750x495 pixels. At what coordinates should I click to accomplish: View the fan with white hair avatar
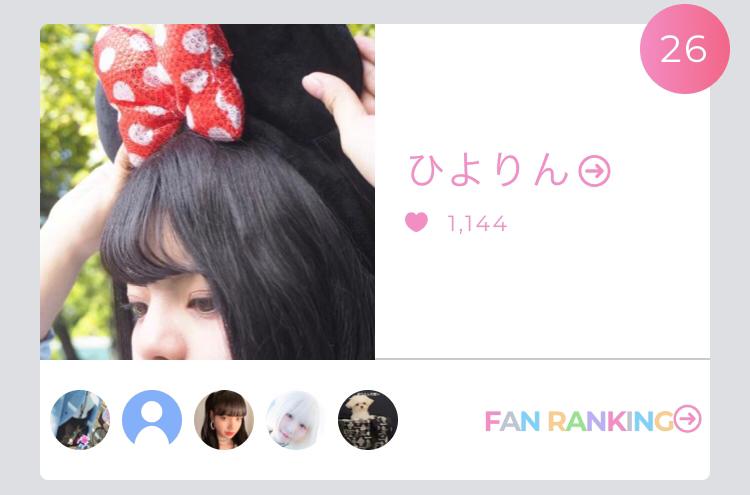295,420
